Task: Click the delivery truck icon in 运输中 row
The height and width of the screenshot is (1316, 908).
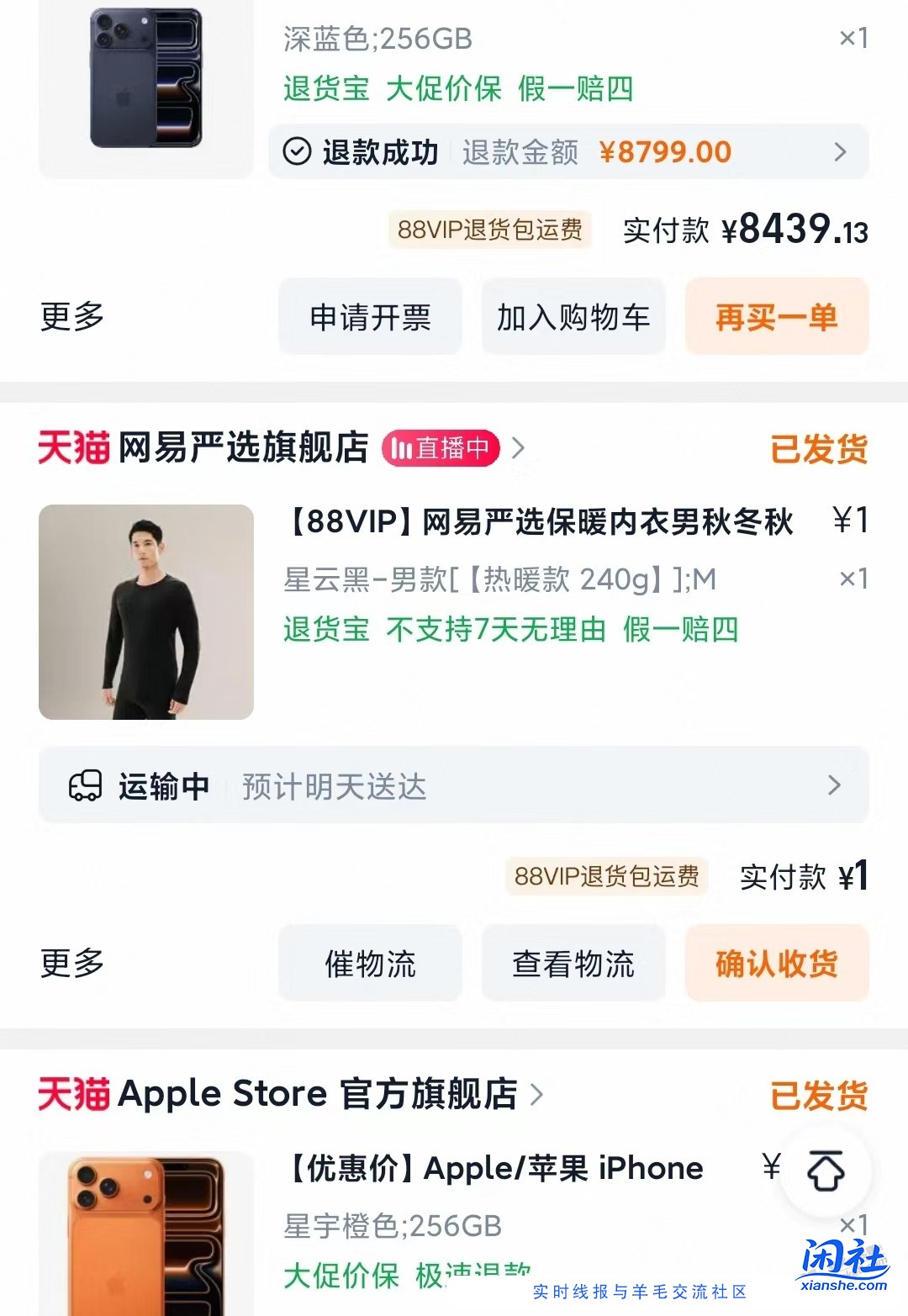Action: 85,785
